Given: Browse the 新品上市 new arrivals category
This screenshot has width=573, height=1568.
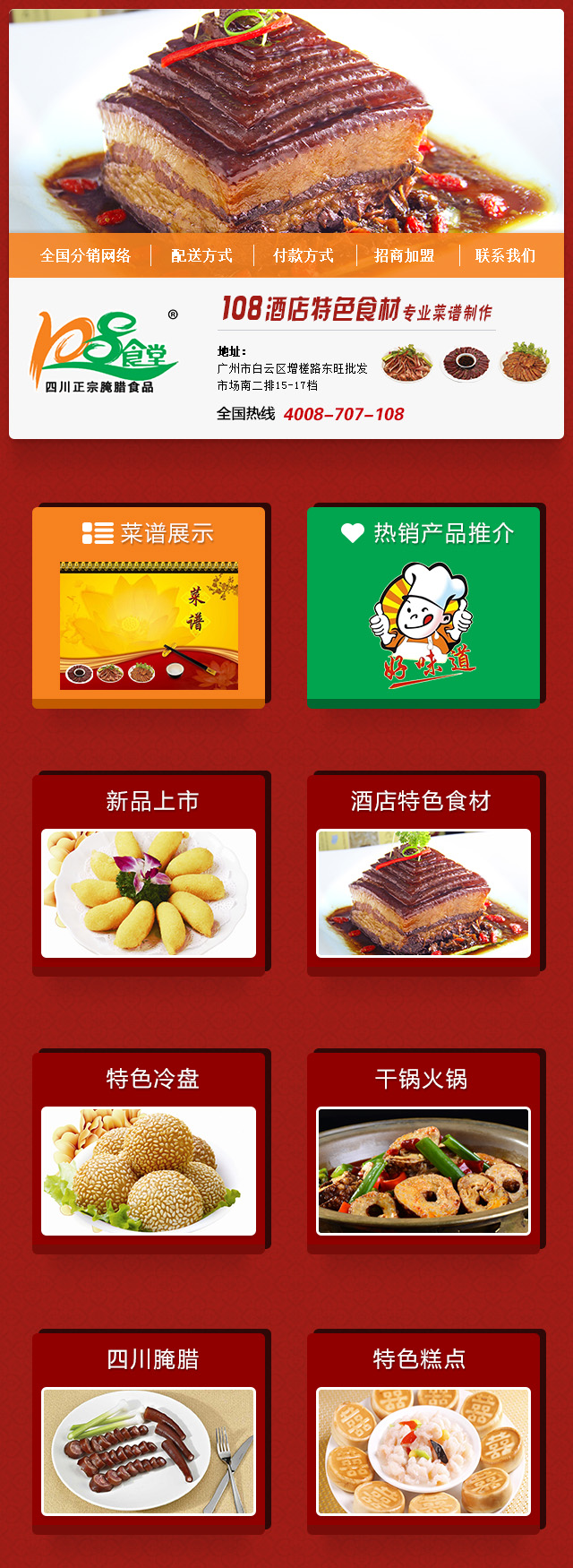Looking at the screenshot, I should [149, 874].
